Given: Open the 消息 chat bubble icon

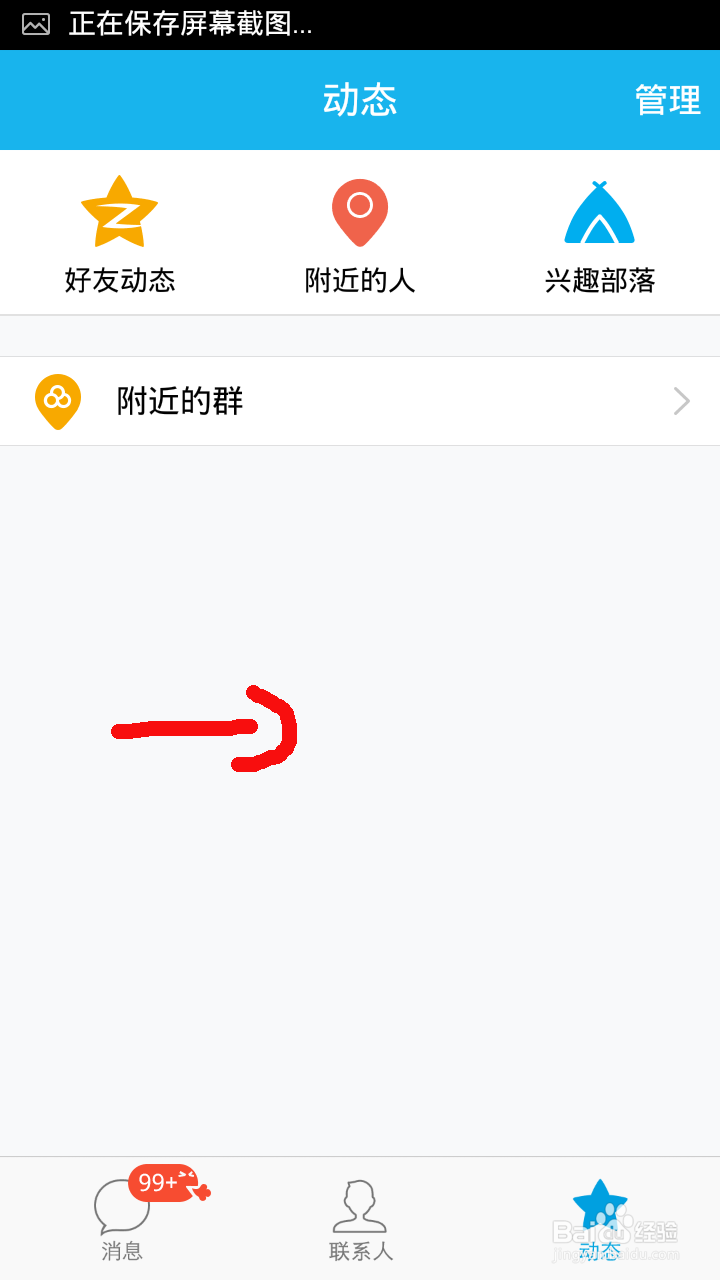Looking at the screenshot, I should [x=120, y=1205].
